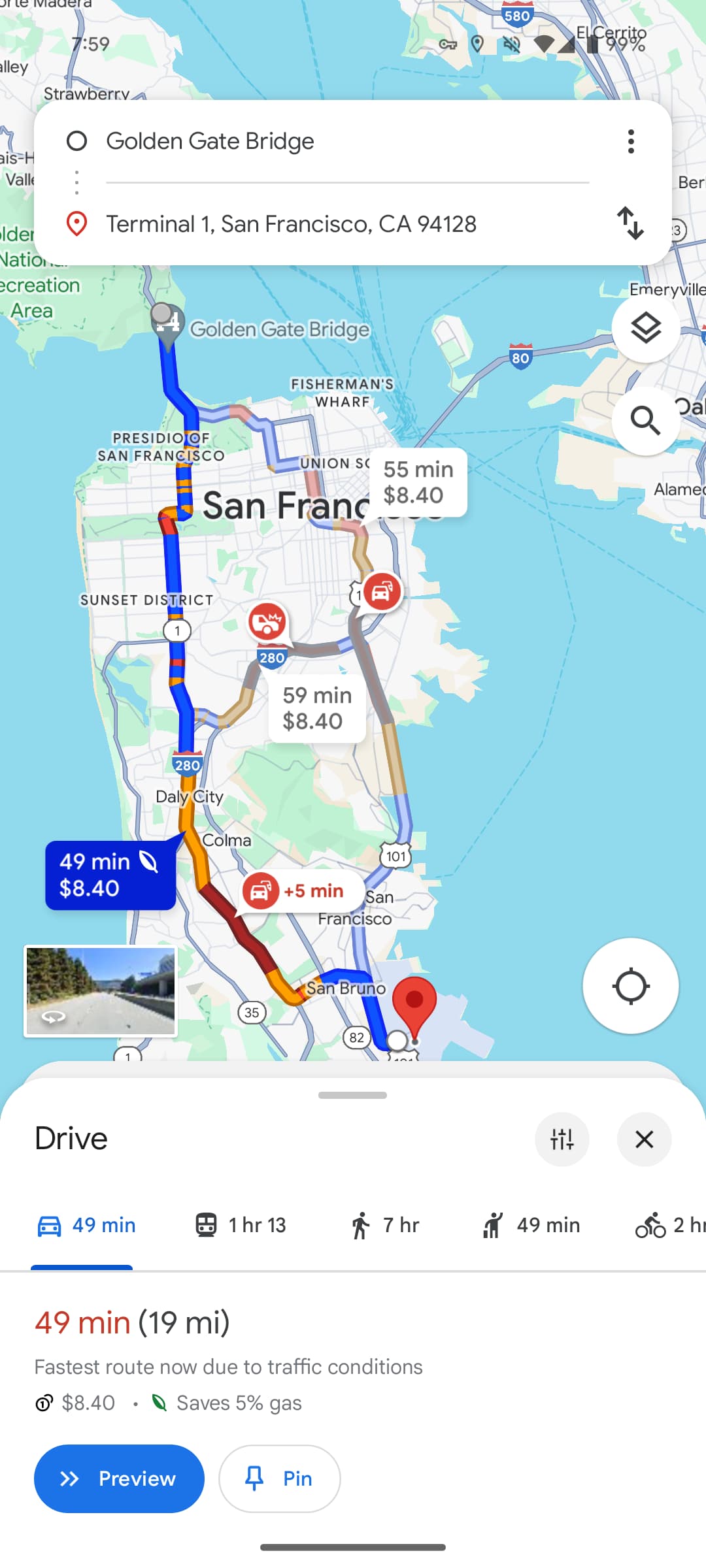The image size is (706, 1568).
Task: Center map on my location
Action: [x=630, y=986]
